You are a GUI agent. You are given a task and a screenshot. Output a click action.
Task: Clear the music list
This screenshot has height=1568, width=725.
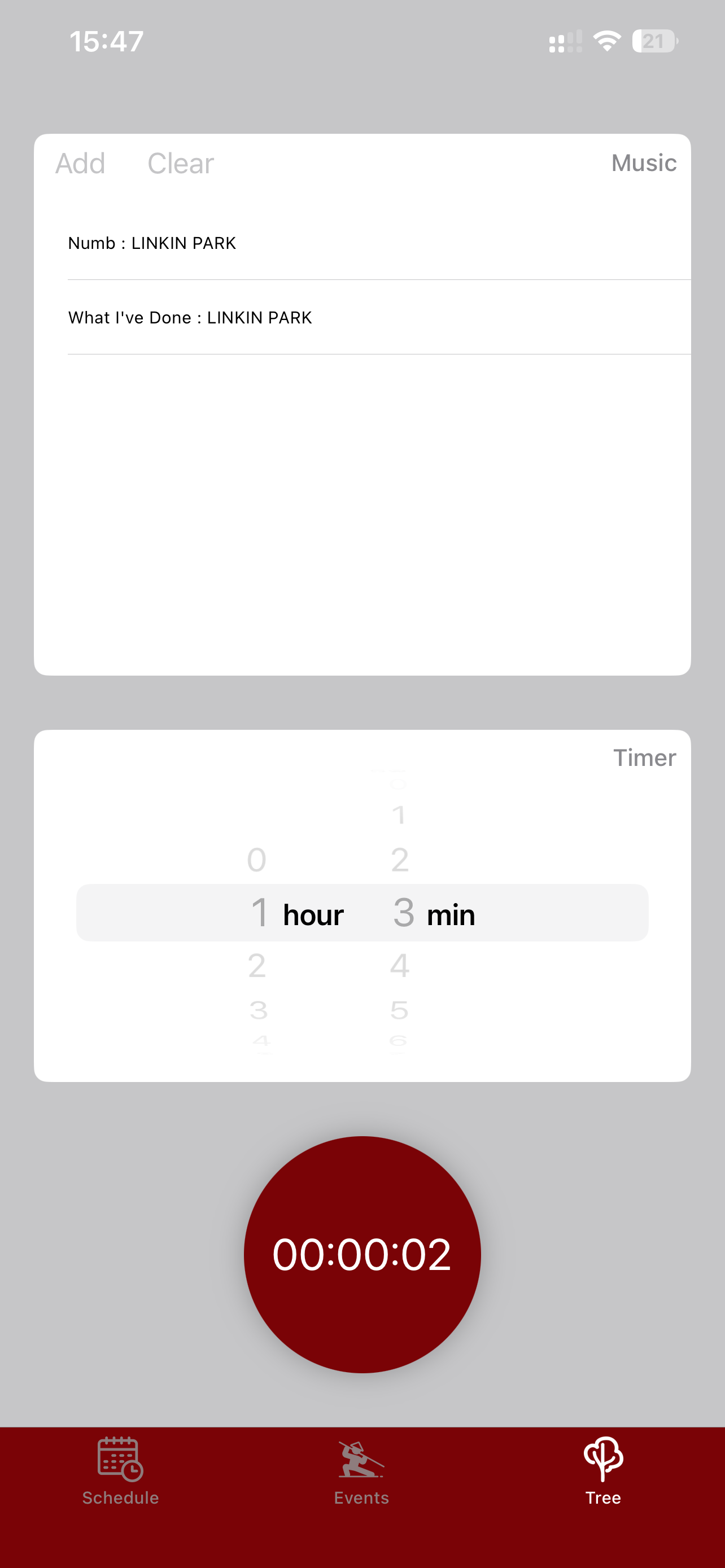tap(181, 164)
